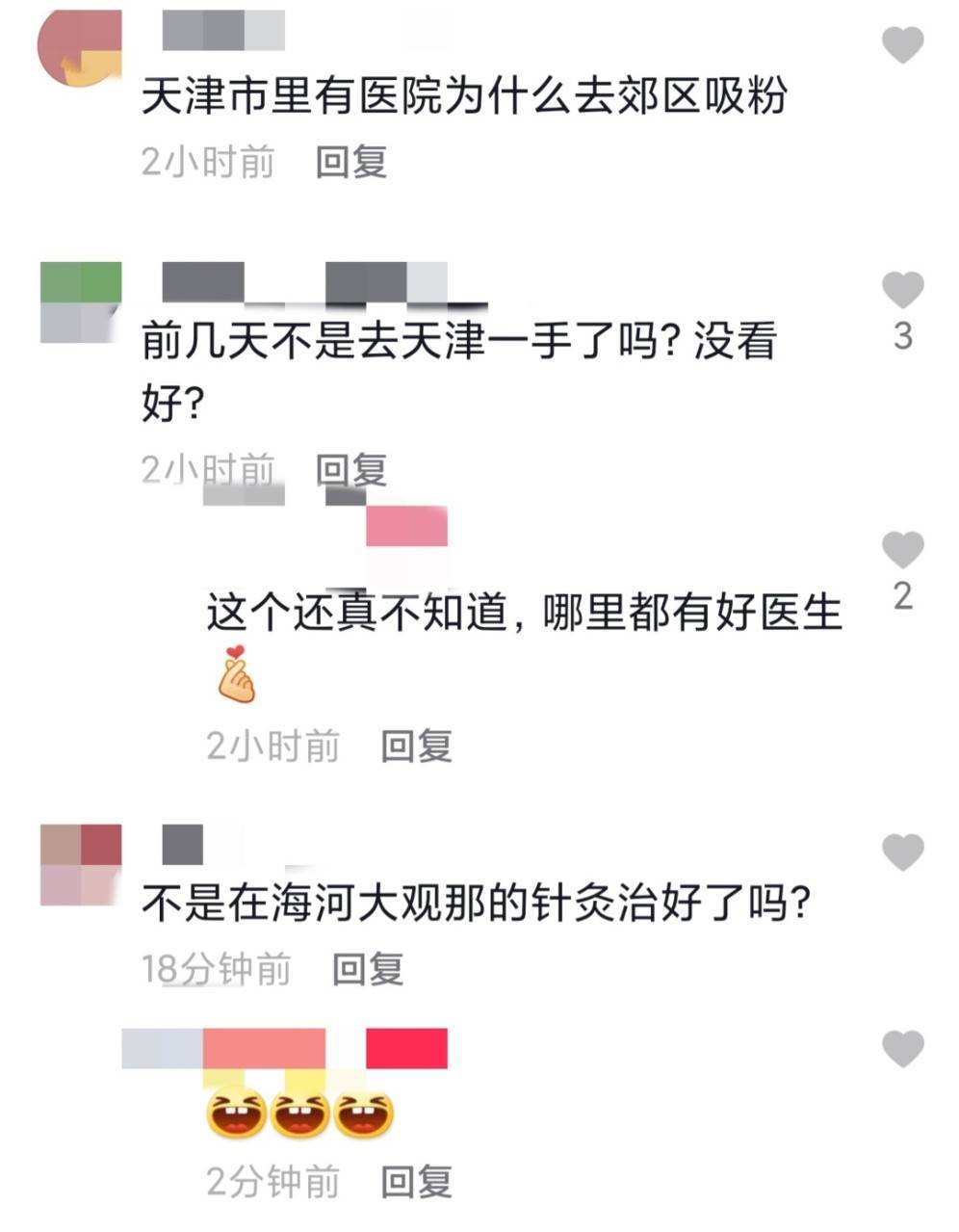Like the comment mentioning 海河大观 针灸
Image resolution: width=959 pixels, height=1232 pixels.
[902, 852]
